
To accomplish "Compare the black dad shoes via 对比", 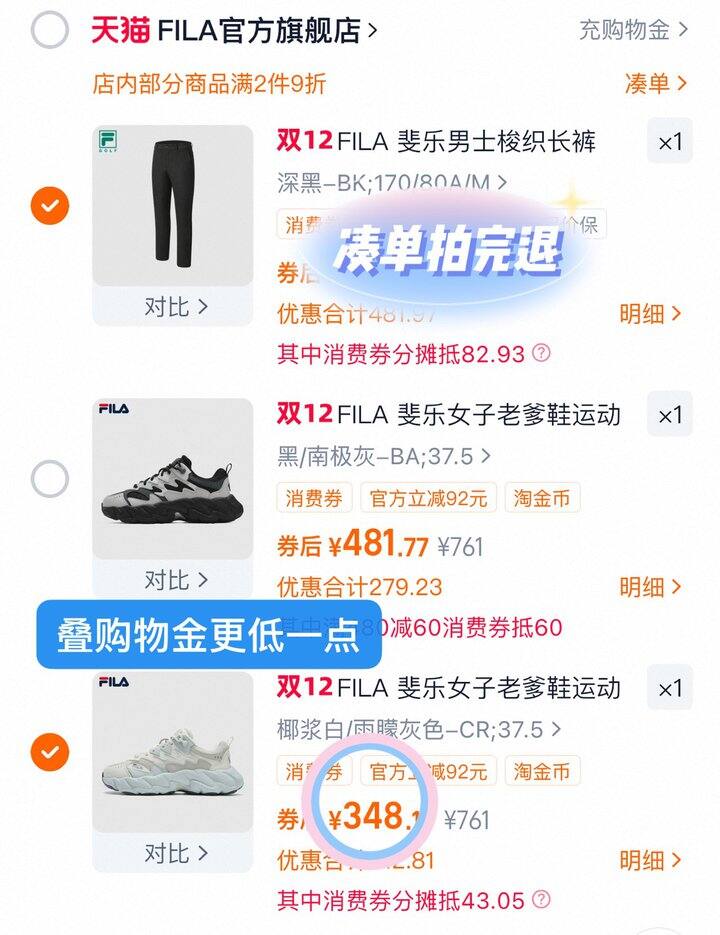I will 174,579.
